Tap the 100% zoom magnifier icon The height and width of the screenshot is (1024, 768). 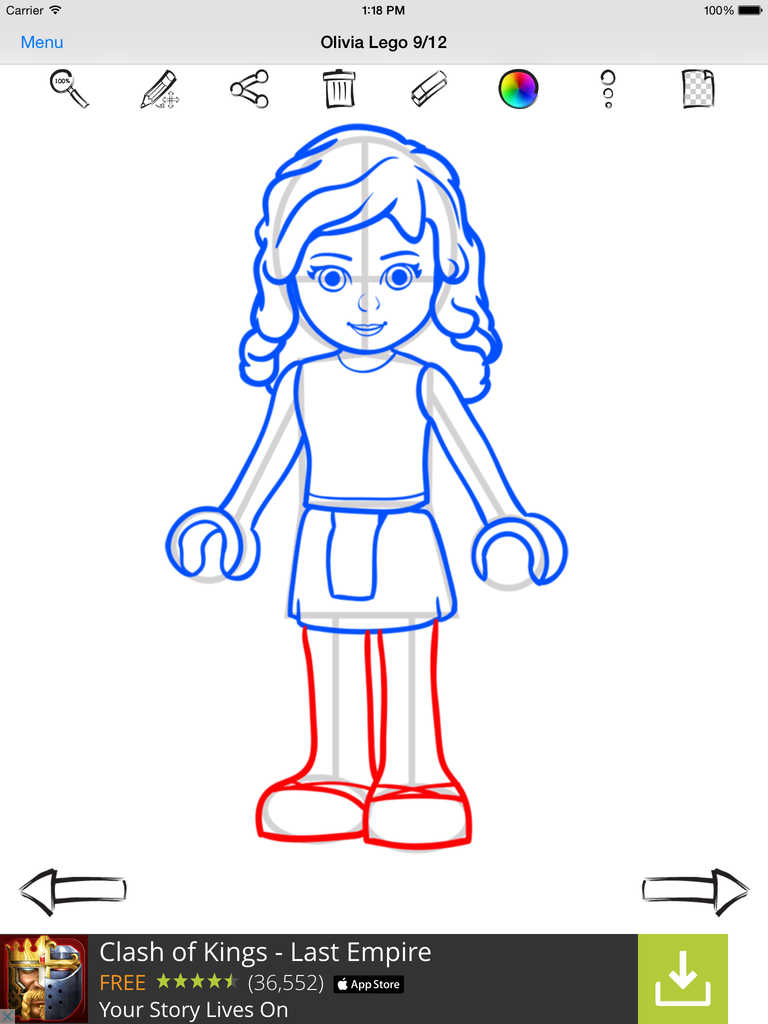[69, 88]
